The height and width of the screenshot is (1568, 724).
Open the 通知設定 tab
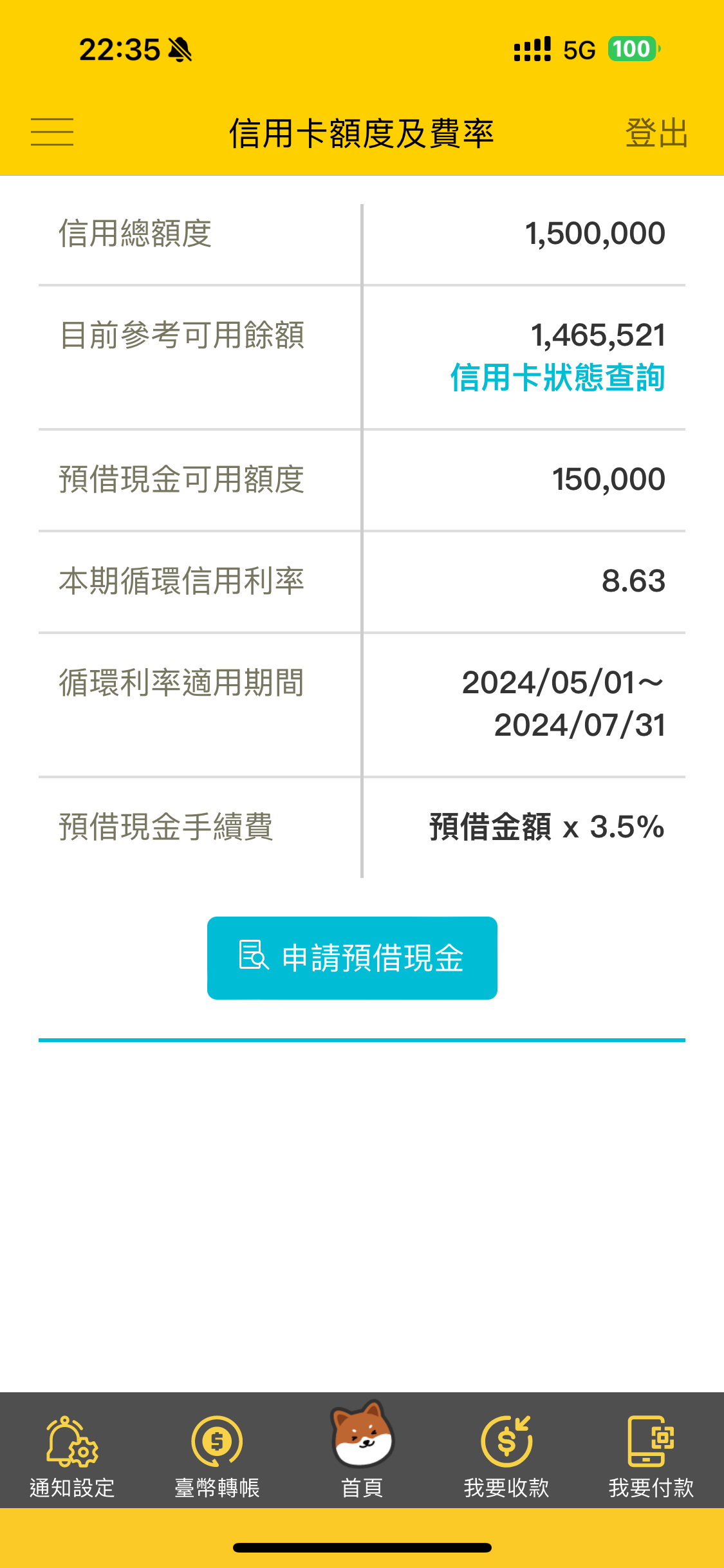pyautogui.click(x=72, y=1455)
